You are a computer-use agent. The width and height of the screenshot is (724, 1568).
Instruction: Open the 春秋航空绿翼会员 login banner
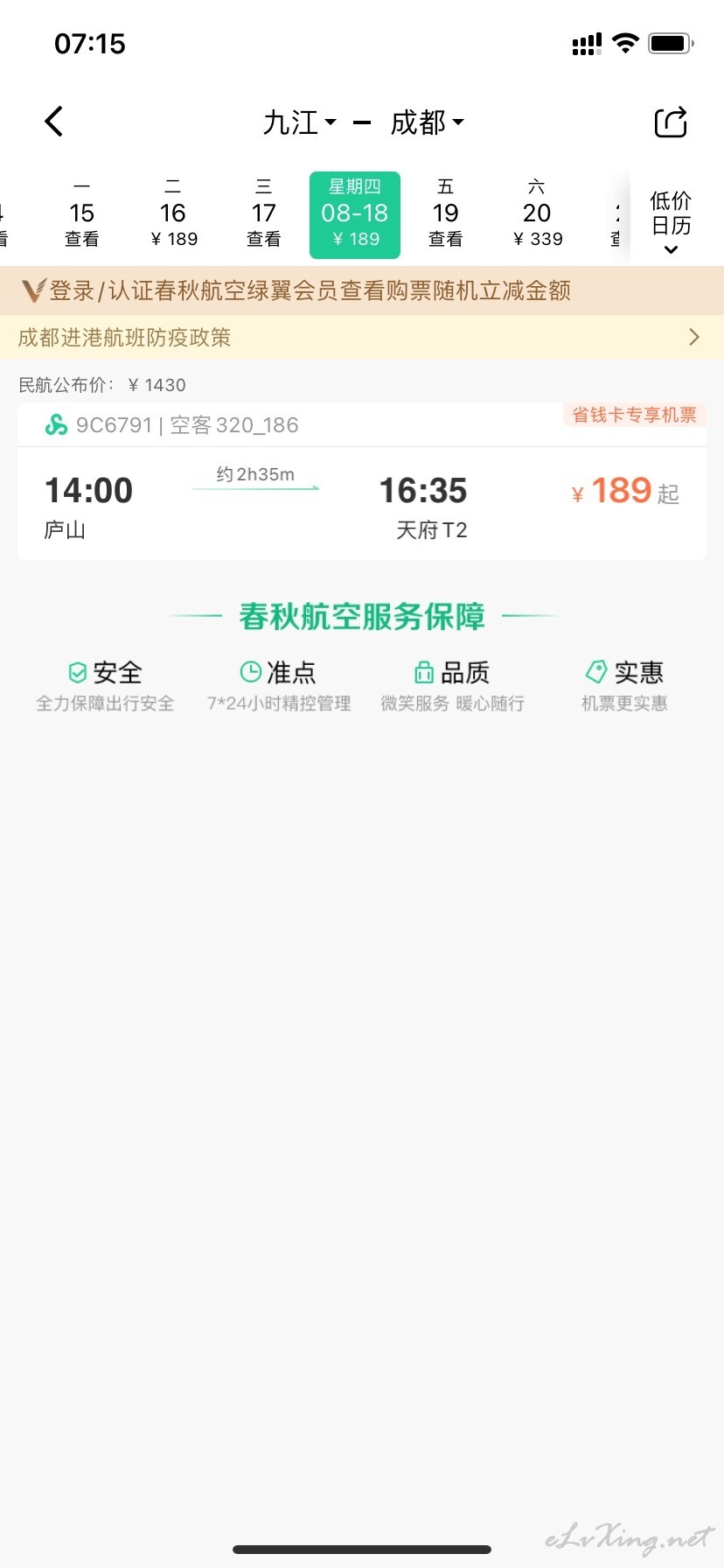[x=362, y=290]
